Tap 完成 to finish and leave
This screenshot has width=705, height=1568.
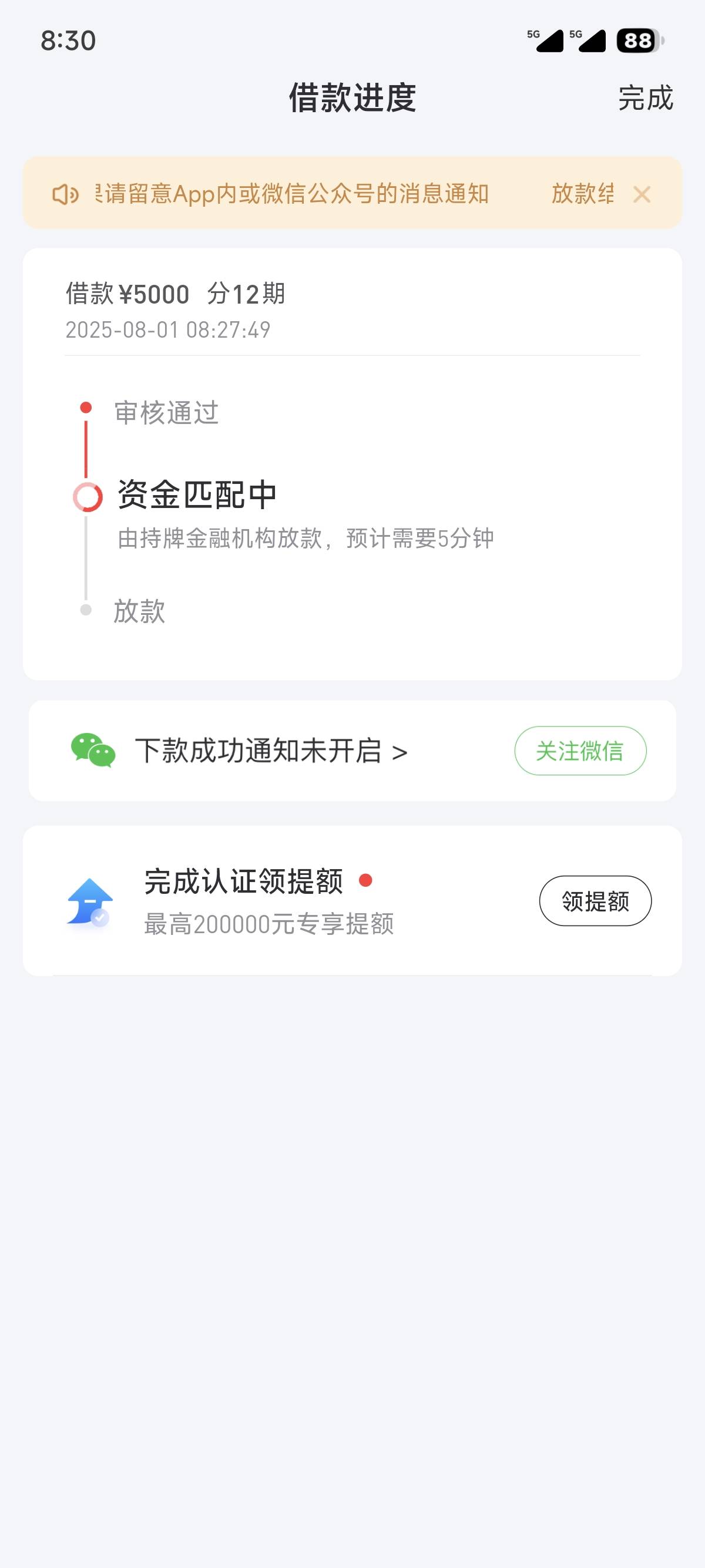point(645,98)
